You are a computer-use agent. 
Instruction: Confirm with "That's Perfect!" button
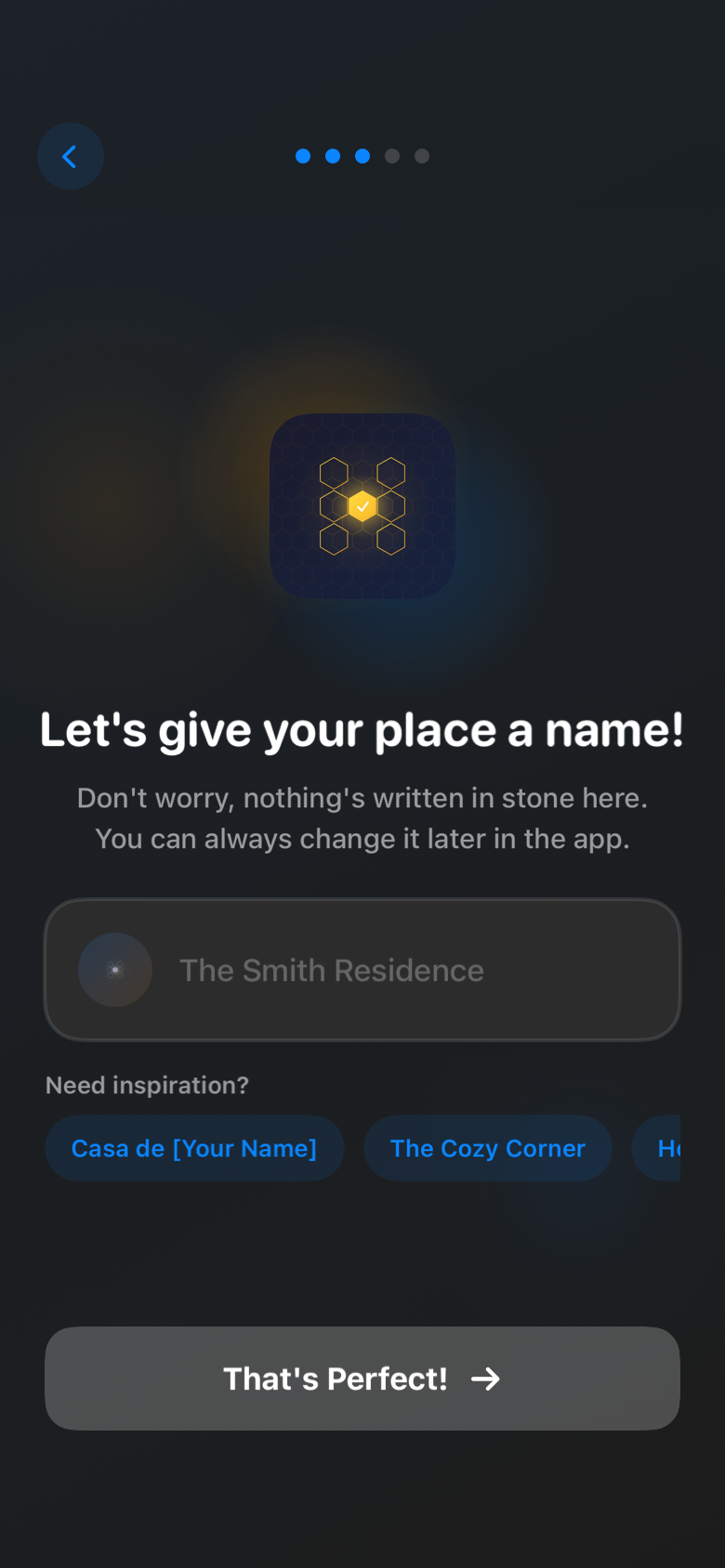click(362, 1379)
